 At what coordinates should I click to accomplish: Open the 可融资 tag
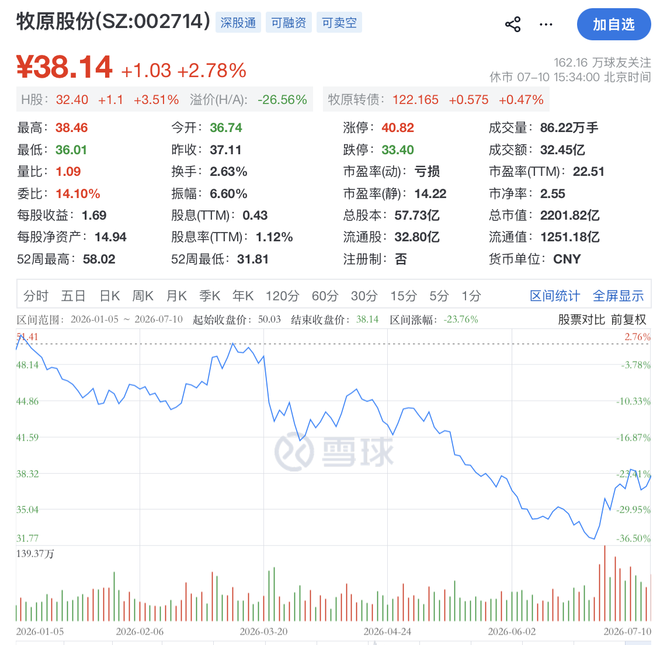(289, 23)
